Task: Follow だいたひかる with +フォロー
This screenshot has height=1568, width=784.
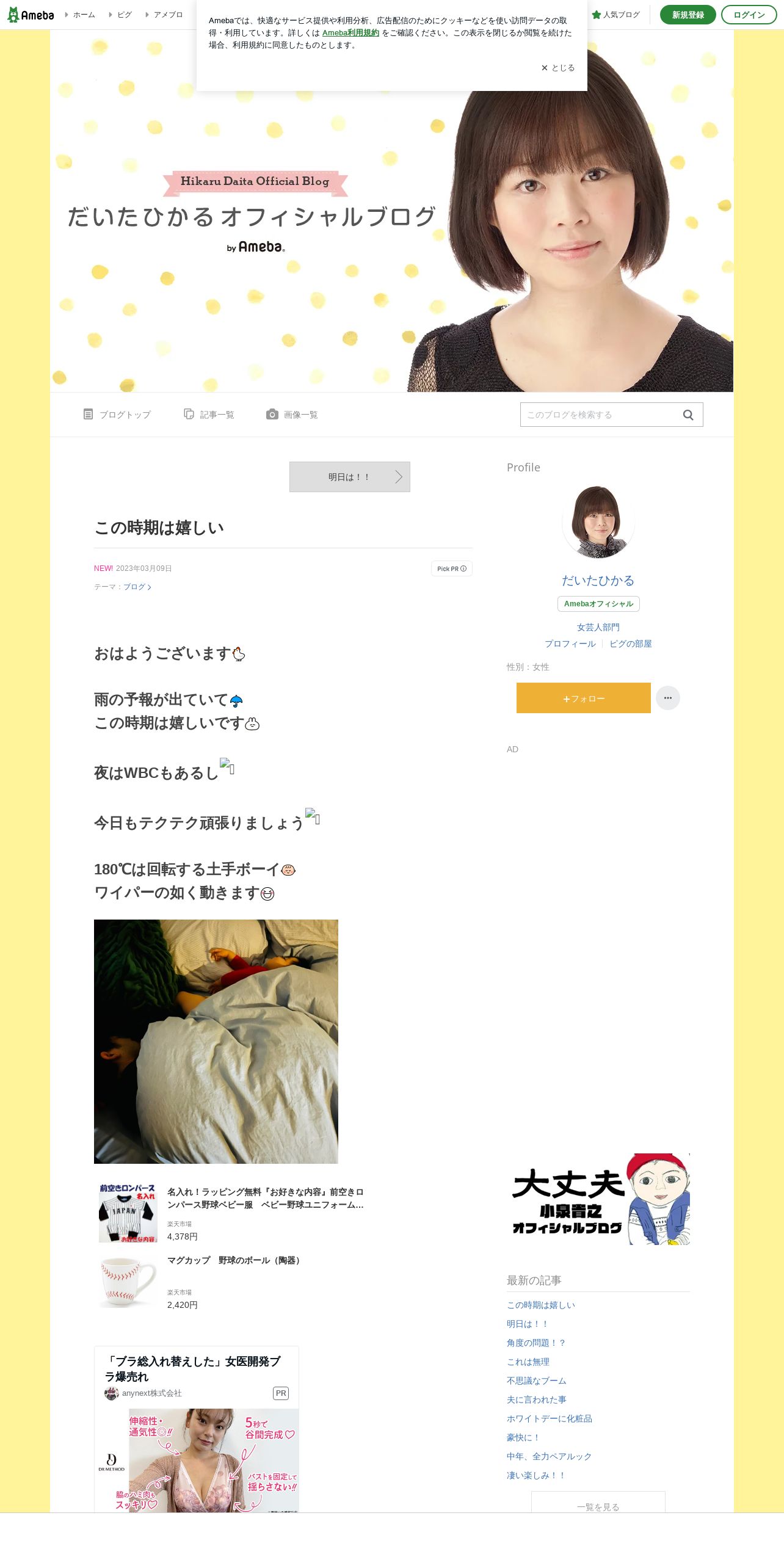Action: pyautogui.click(x=584, y=698)
